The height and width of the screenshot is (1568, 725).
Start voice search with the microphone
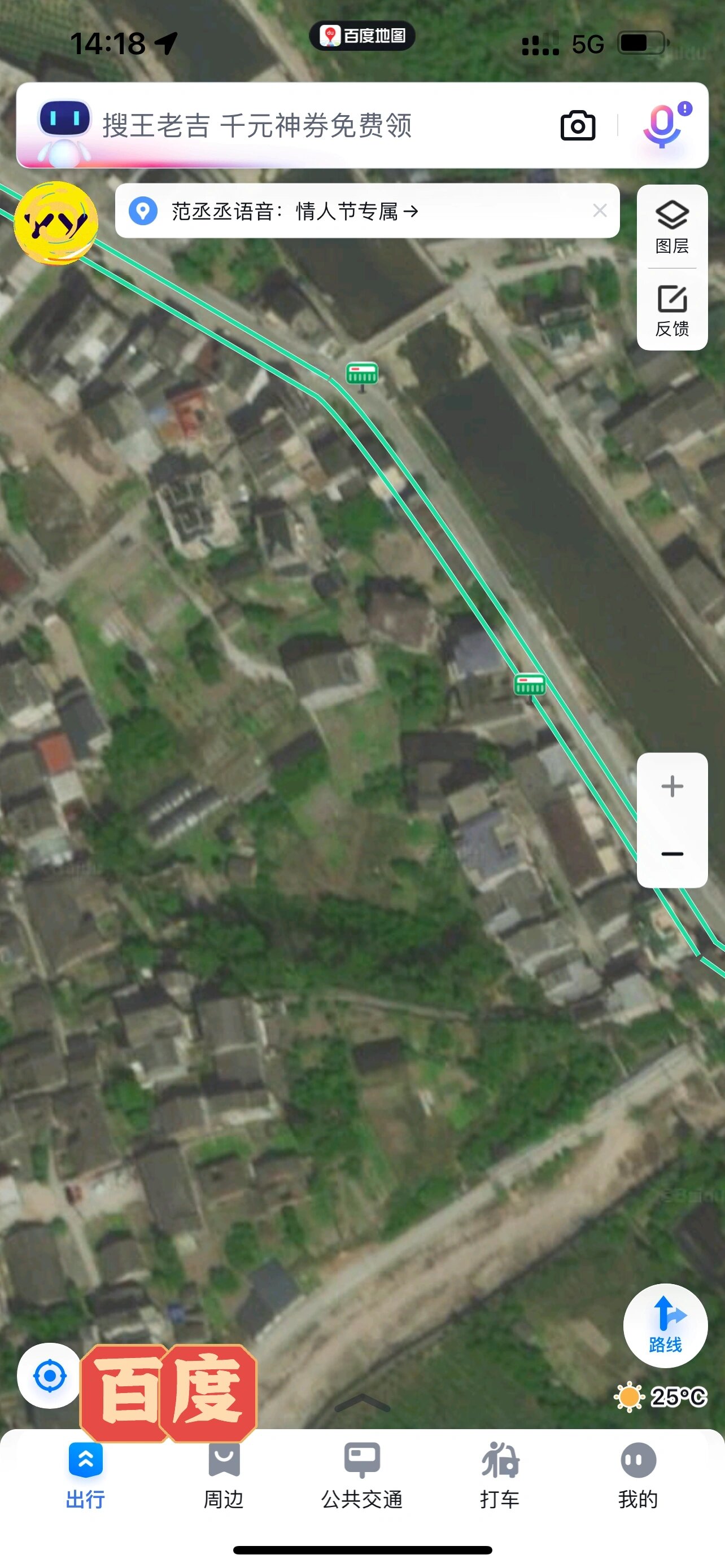click(663, 126)
